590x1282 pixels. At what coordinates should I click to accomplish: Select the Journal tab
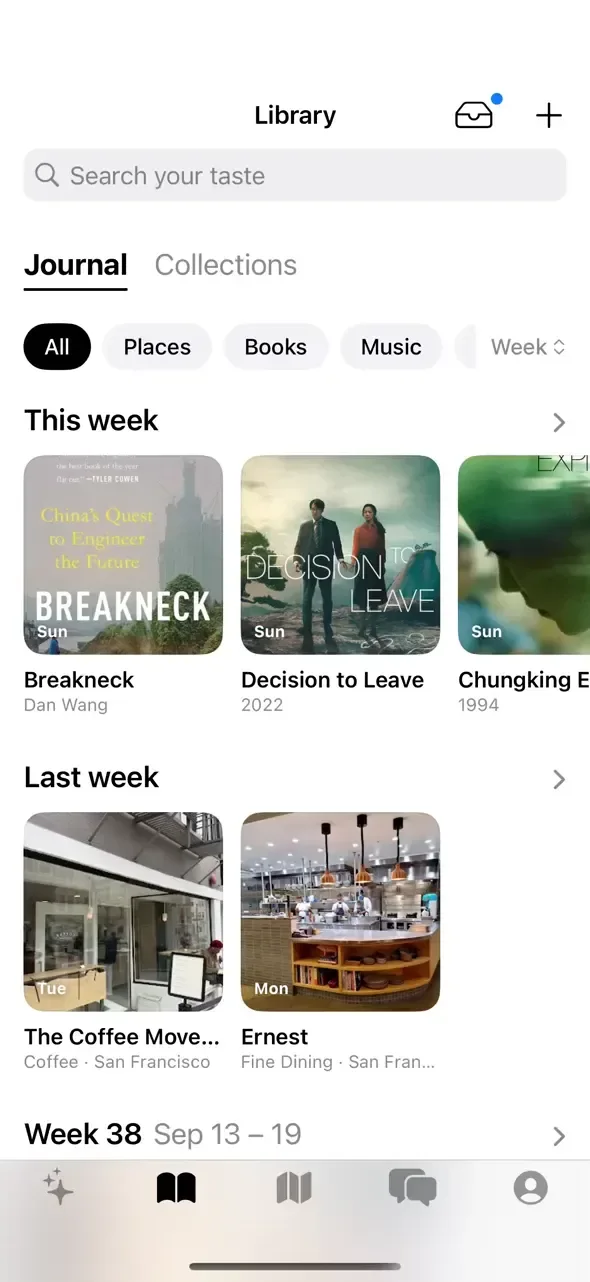tap(76, 265)
